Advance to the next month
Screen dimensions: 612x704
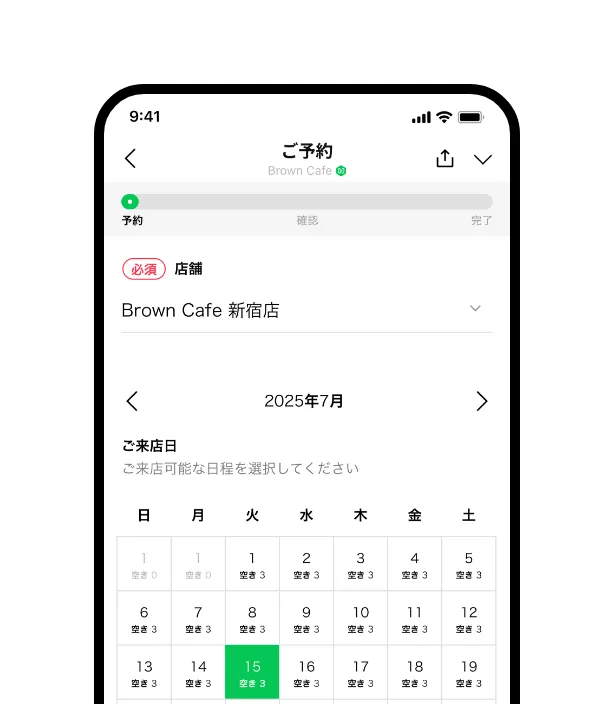click(482, 401)
